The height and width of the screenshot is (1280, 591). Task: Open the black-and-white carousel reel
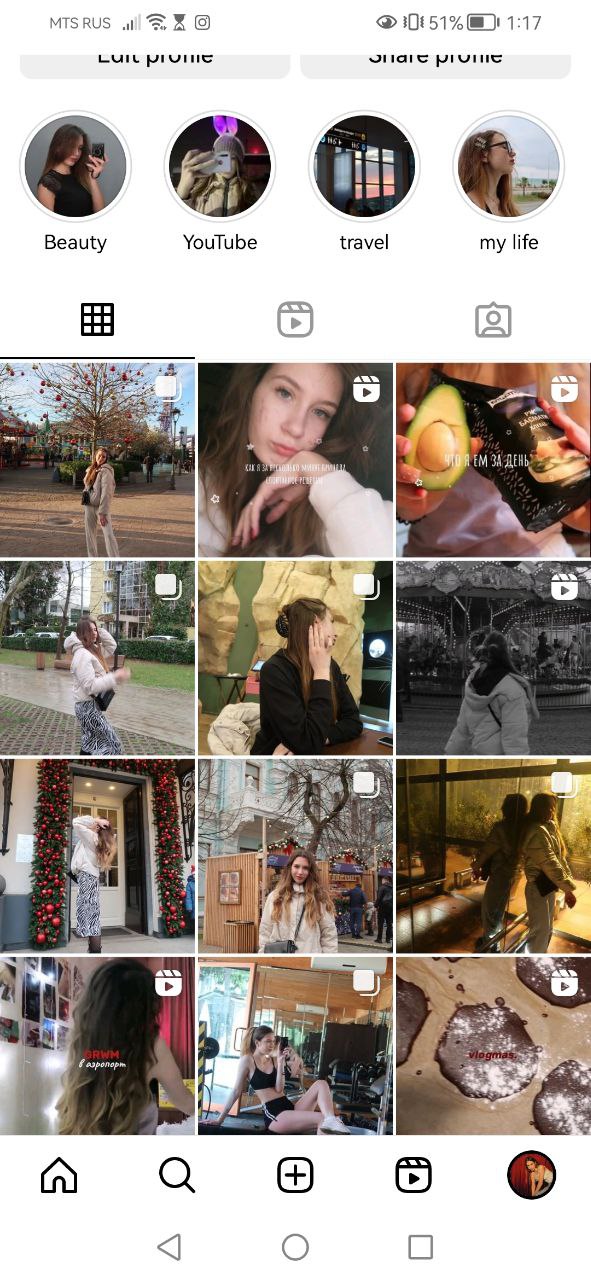click(493, 658)
